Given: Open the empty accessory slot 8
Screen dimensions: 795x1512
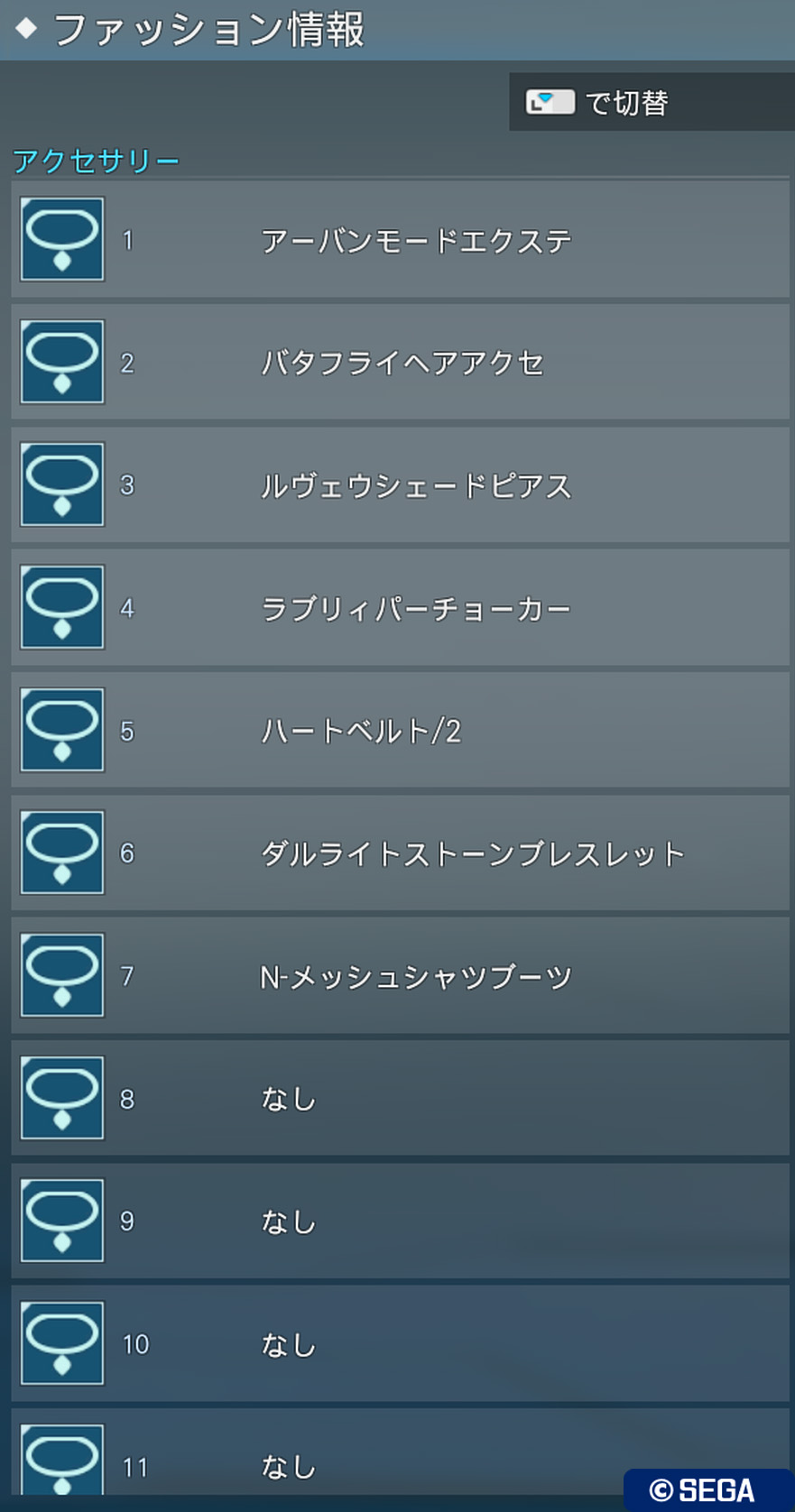Looking at the screenshot, I should 401,1099.
